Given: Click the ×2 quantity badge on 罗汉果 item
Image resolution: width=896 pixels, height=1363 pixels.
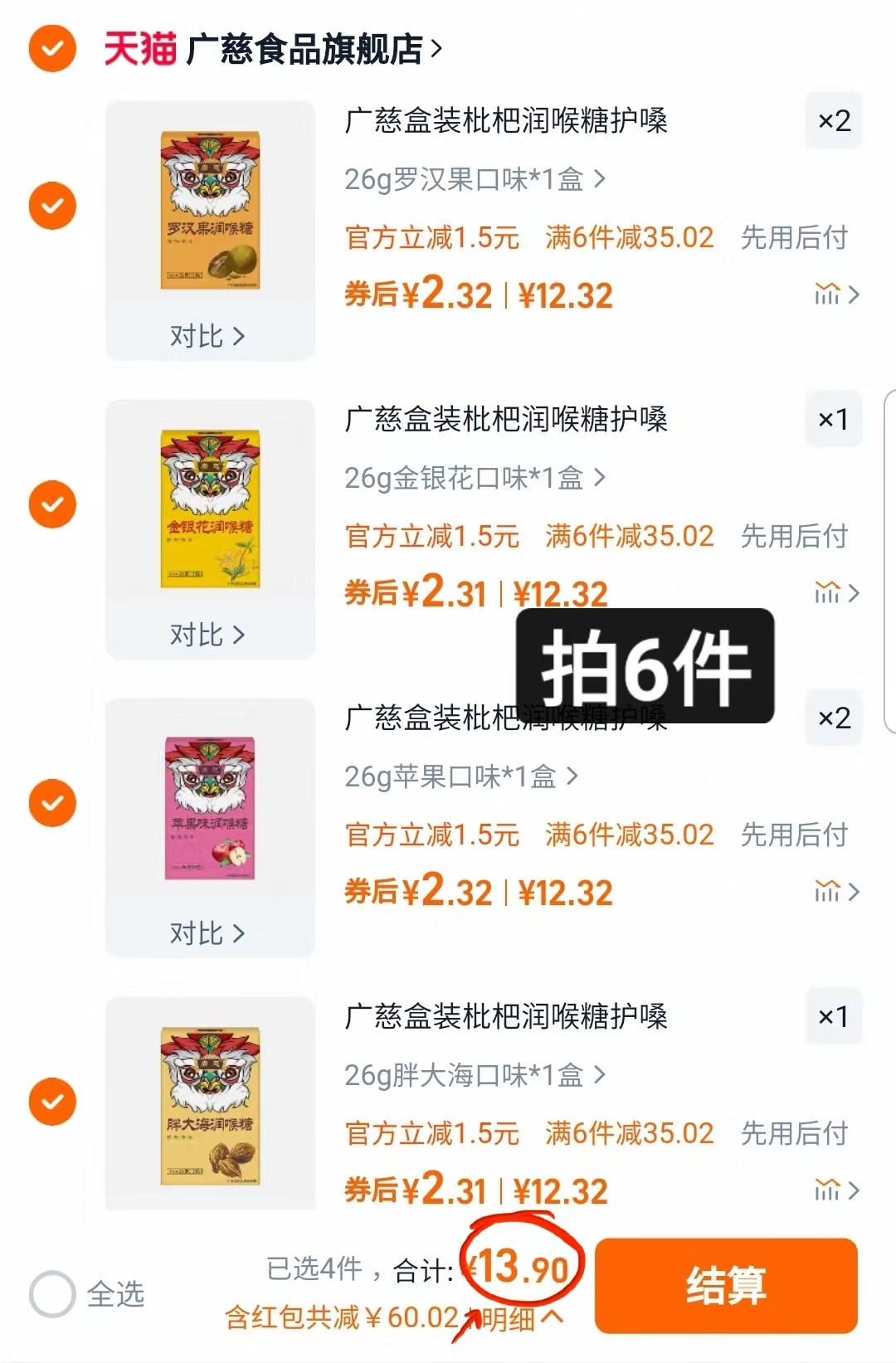Looking at the screenshot, I should click(833, 121).
